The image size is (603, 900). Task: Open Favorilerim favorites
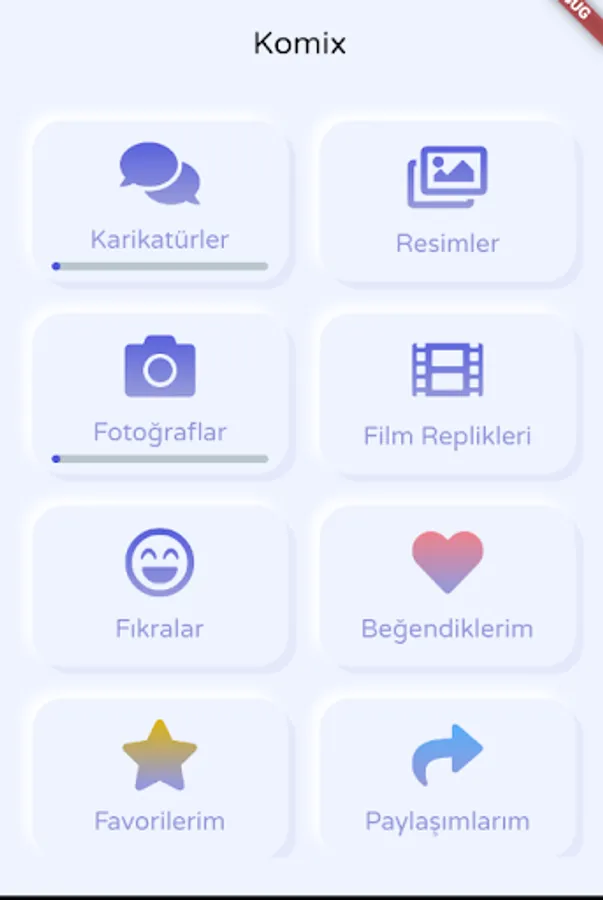[160, 778]
